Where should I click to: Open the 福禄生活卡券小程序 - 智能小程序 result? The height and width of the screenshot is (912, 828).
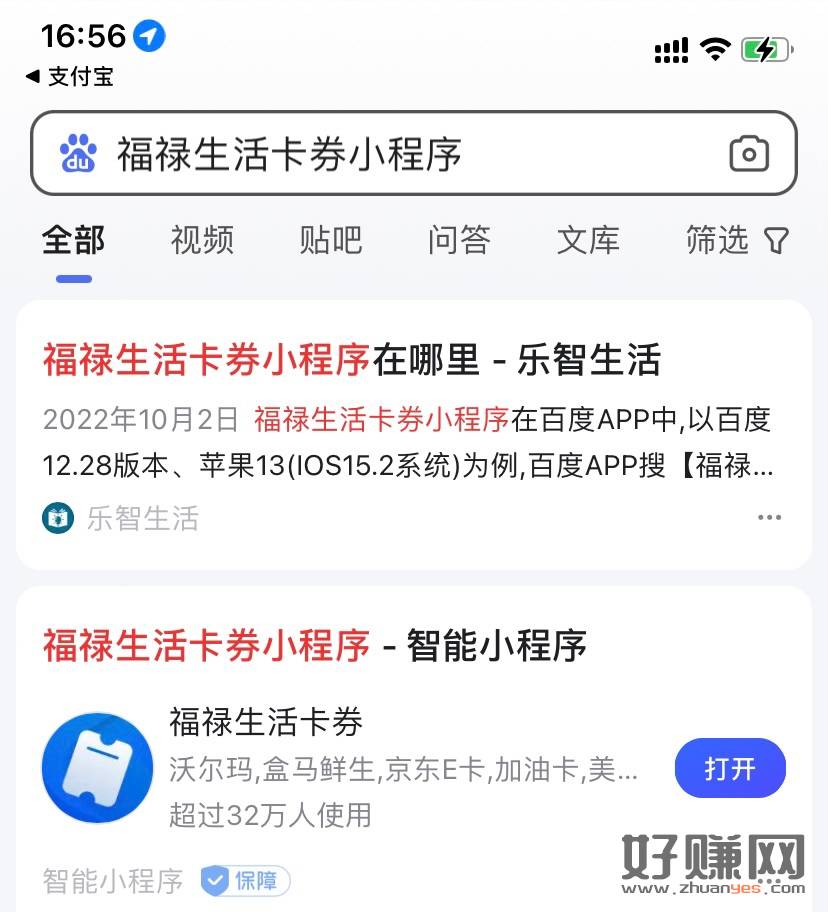[314, 646]
